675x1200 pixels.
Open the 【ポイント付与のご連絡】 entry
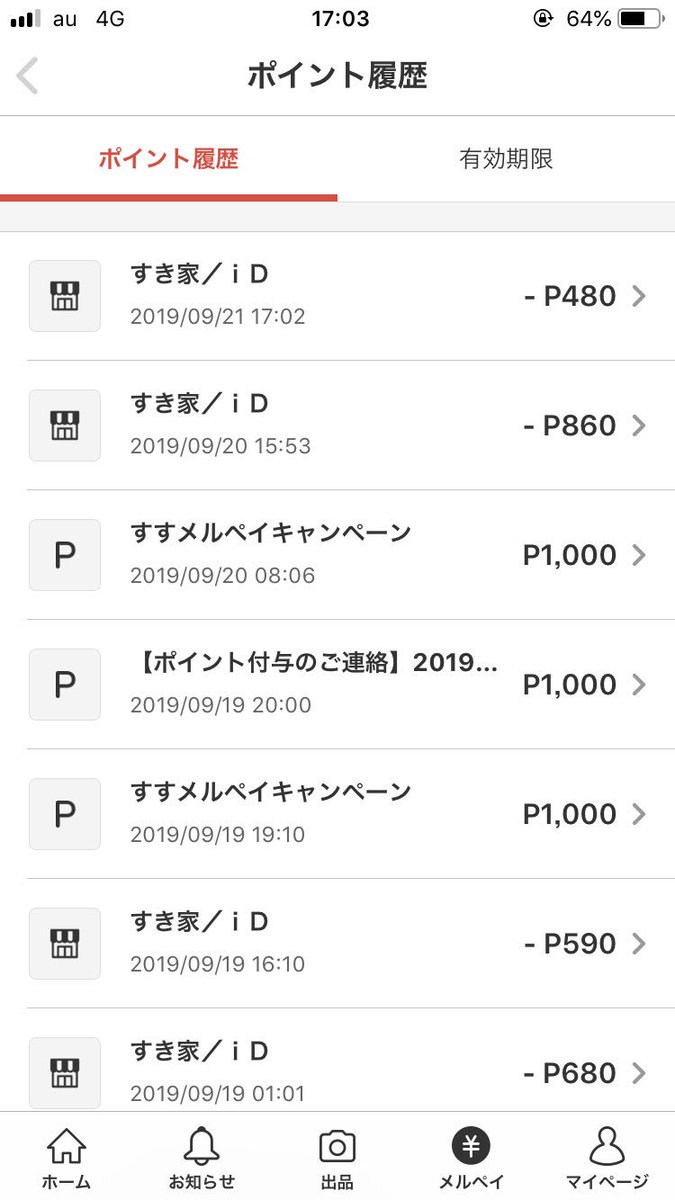[x=337, y=684]
